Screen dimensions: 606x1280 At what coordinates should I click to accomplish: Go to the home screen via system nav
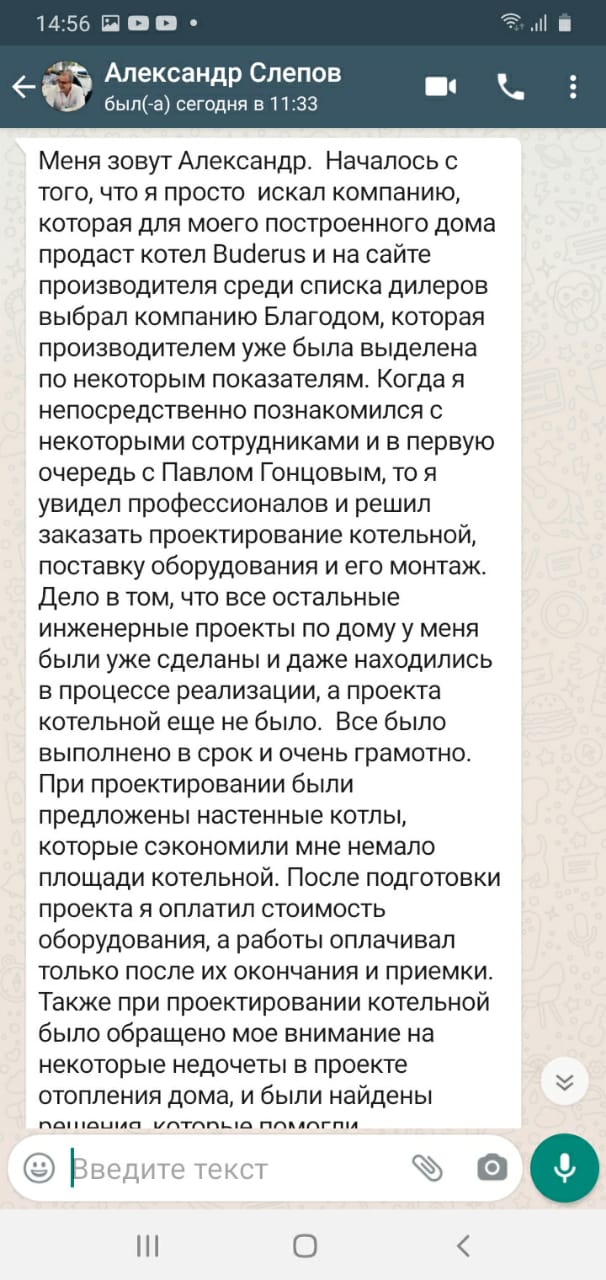coord(305,1245)
